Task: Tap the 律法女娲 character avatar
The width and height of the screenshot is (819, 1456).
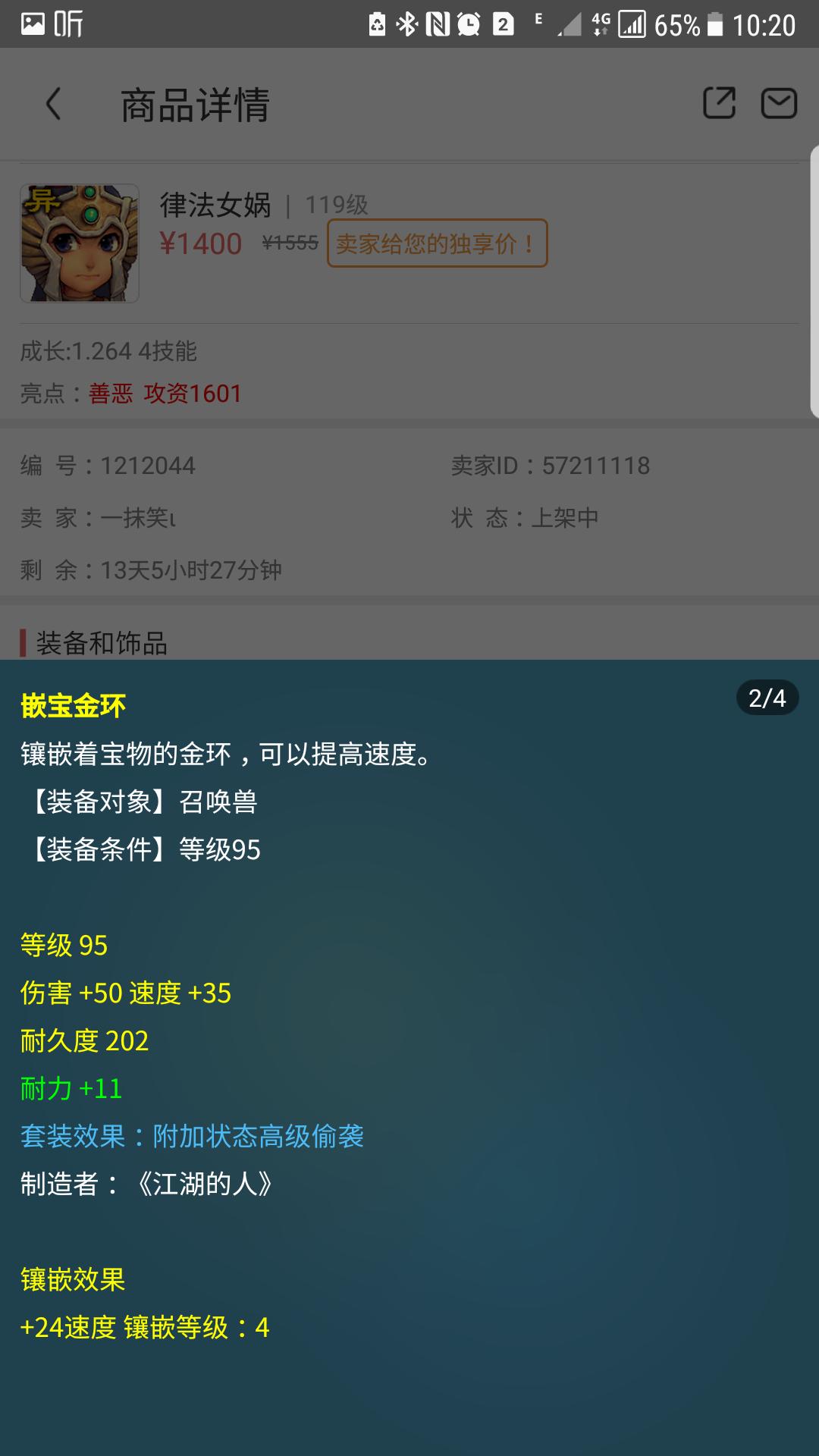Action: (x=80, y=243)
